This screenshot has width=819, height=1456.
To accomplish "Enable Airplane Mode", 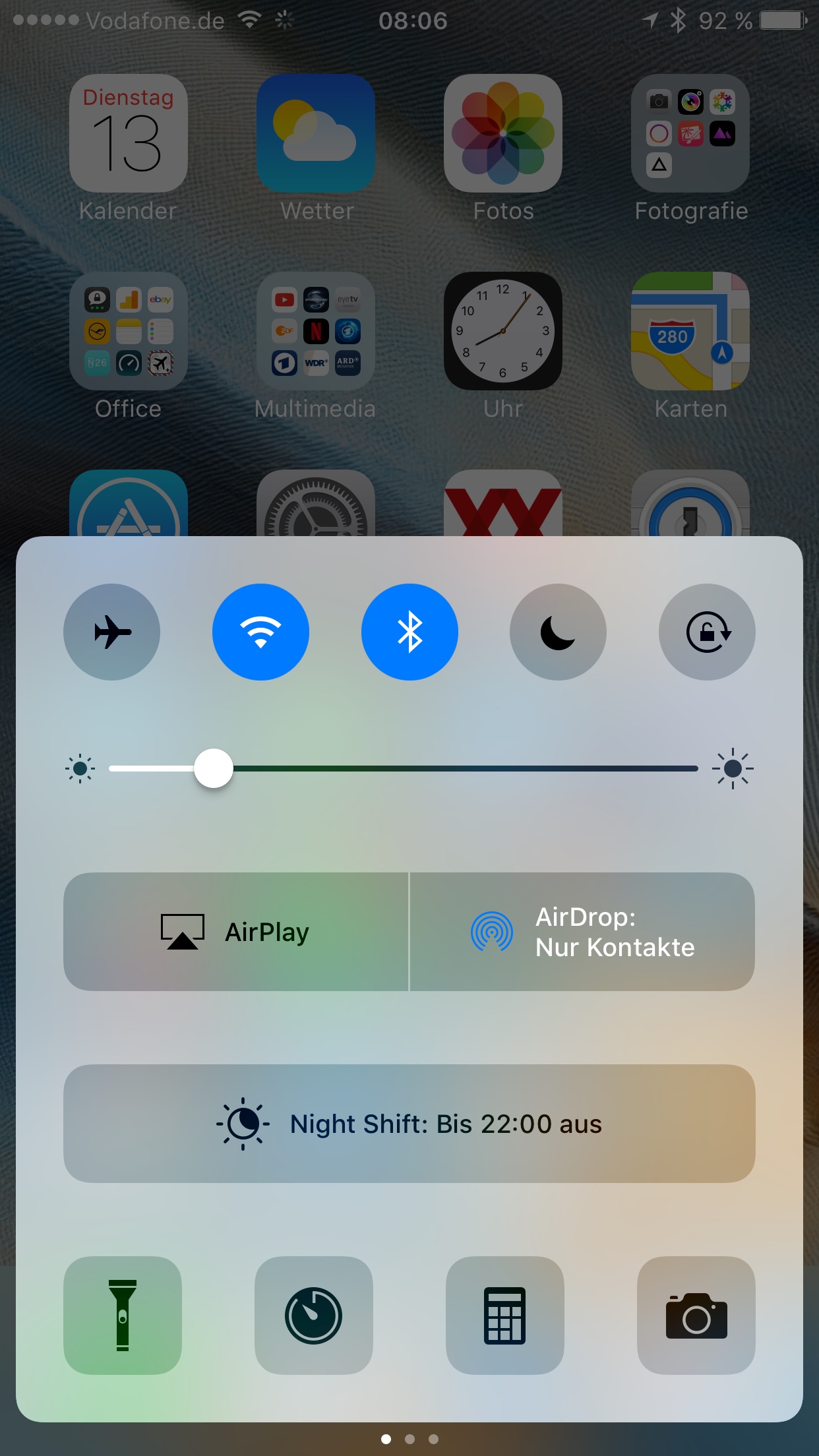I will 111,632.
